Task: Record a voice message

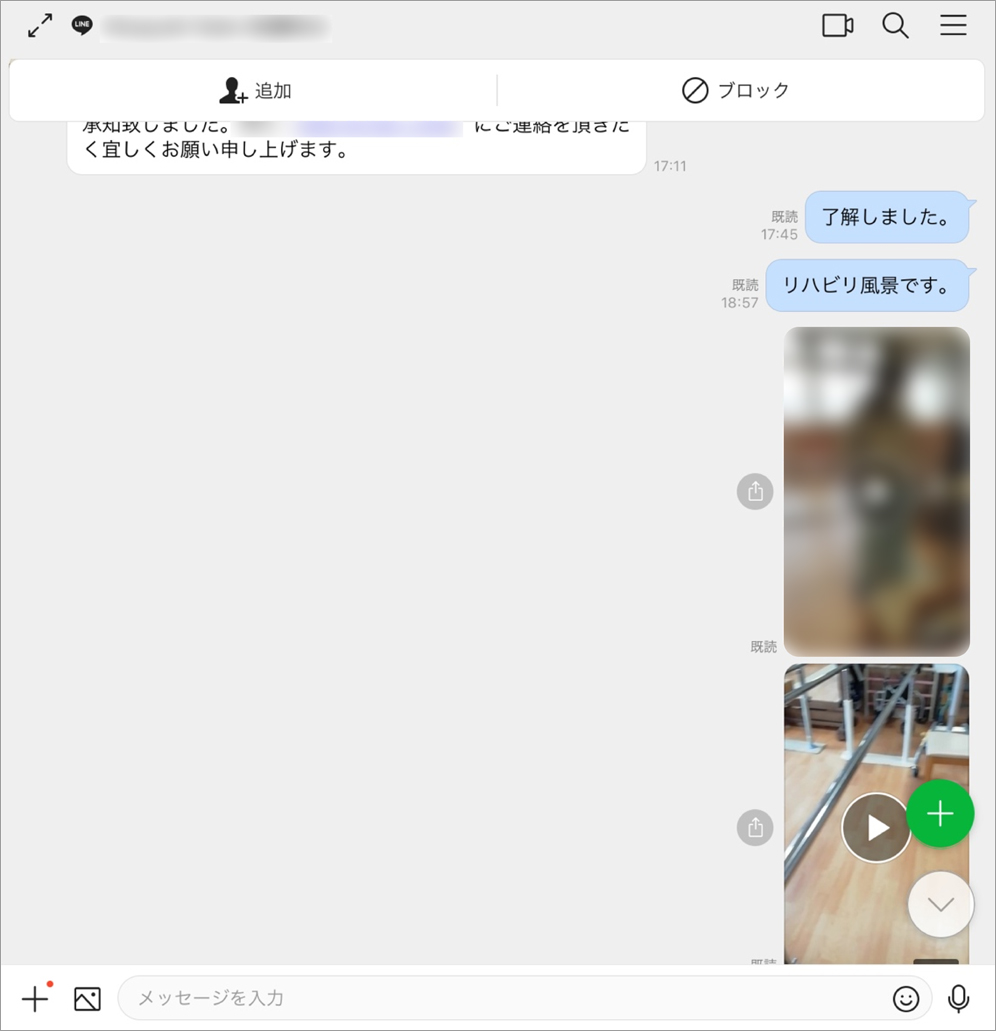Action: click(958, 998)
